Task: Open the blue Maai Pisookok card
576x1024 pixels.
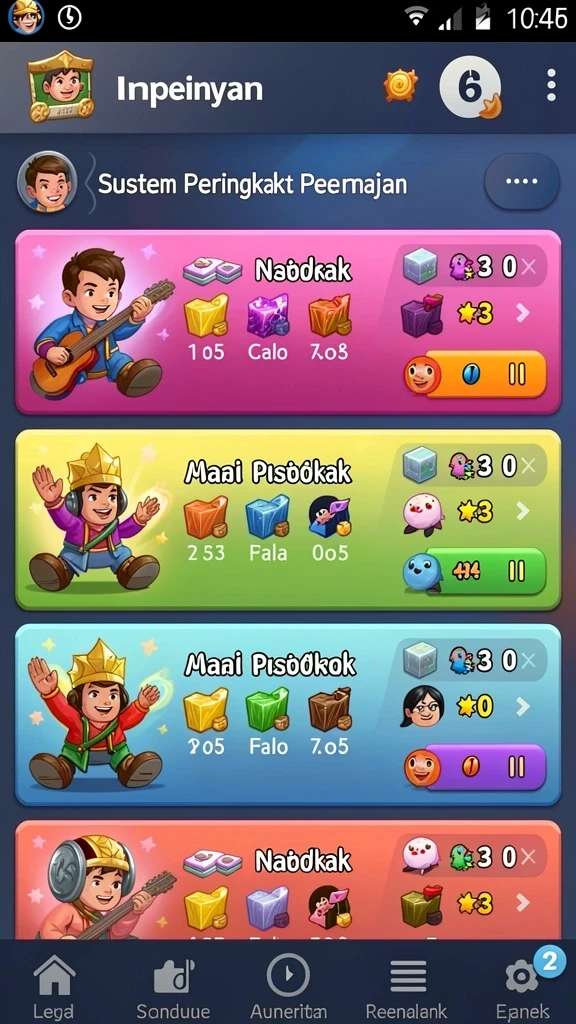Action: pos(288,715)
